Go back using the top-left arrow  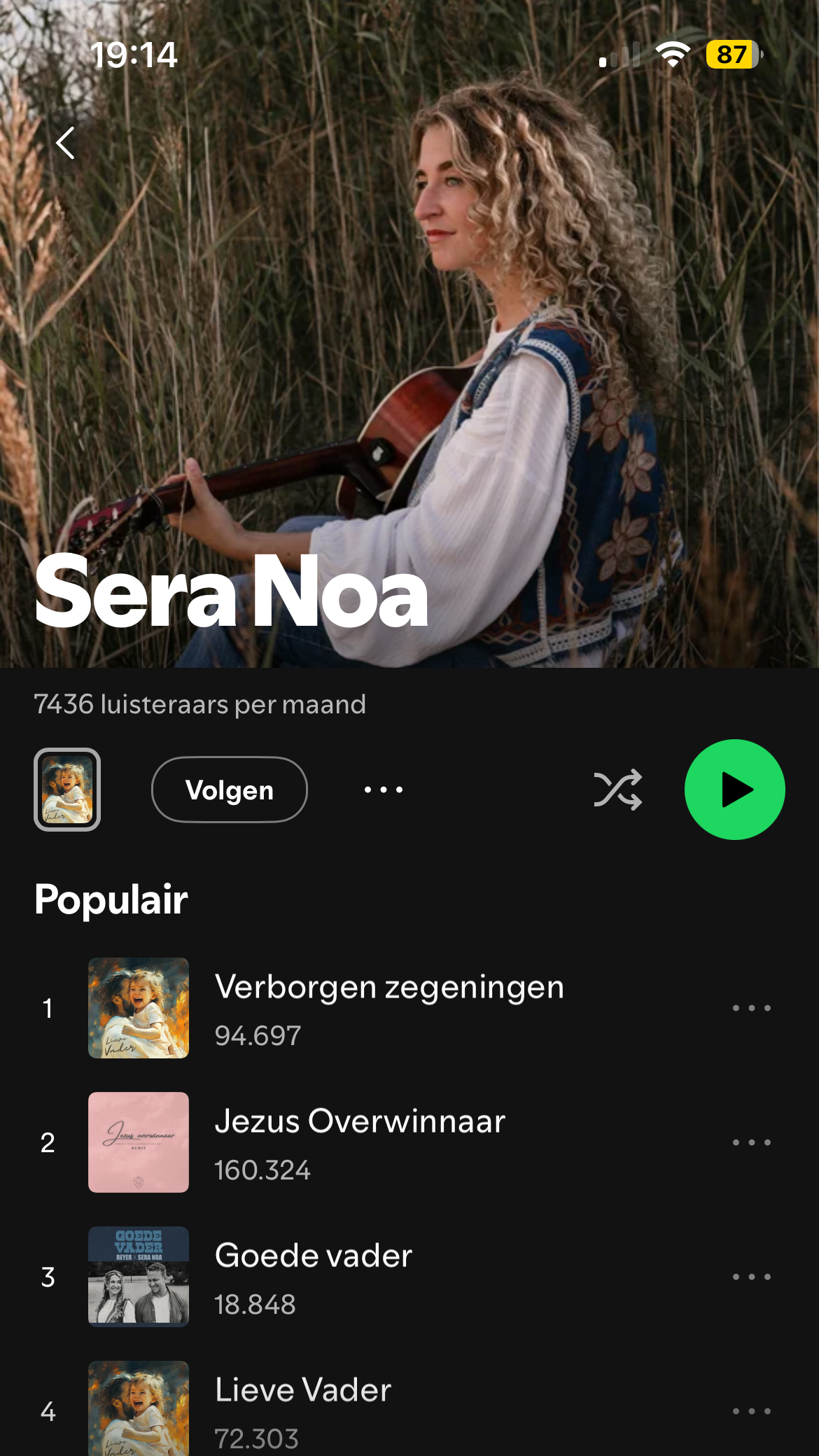click(66, 143)
